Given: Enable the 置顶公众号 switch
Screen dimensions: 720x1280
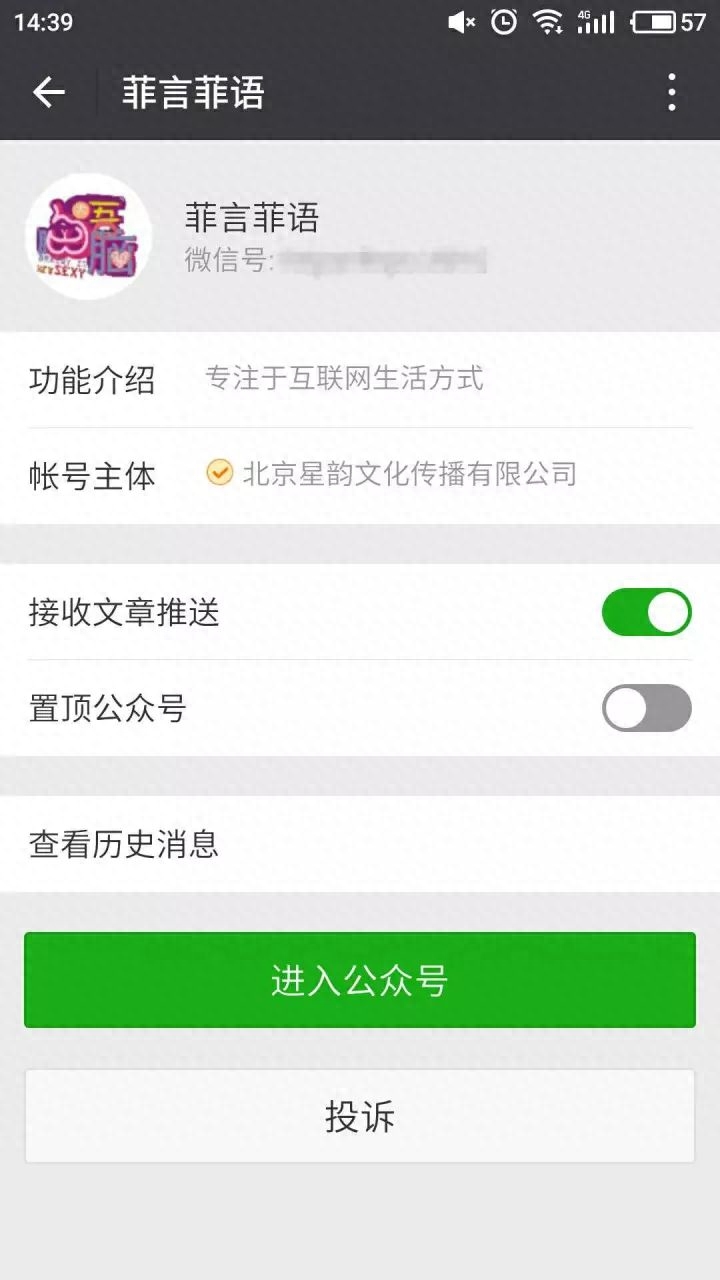Looking at the screenshot, I should [x=646, y=708].
